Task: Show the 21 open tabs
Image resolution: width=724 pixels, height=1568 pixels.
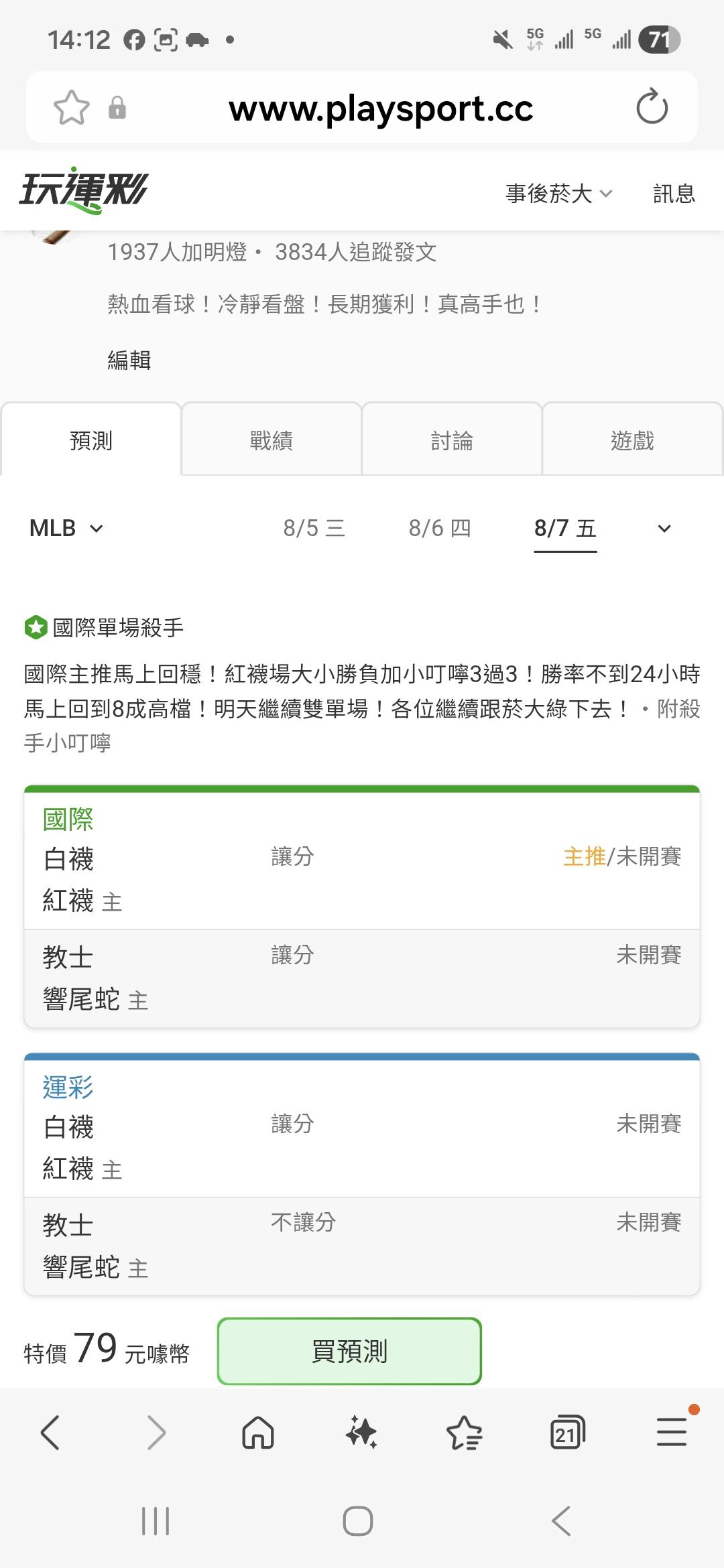Action: (x=567, y=1433)
